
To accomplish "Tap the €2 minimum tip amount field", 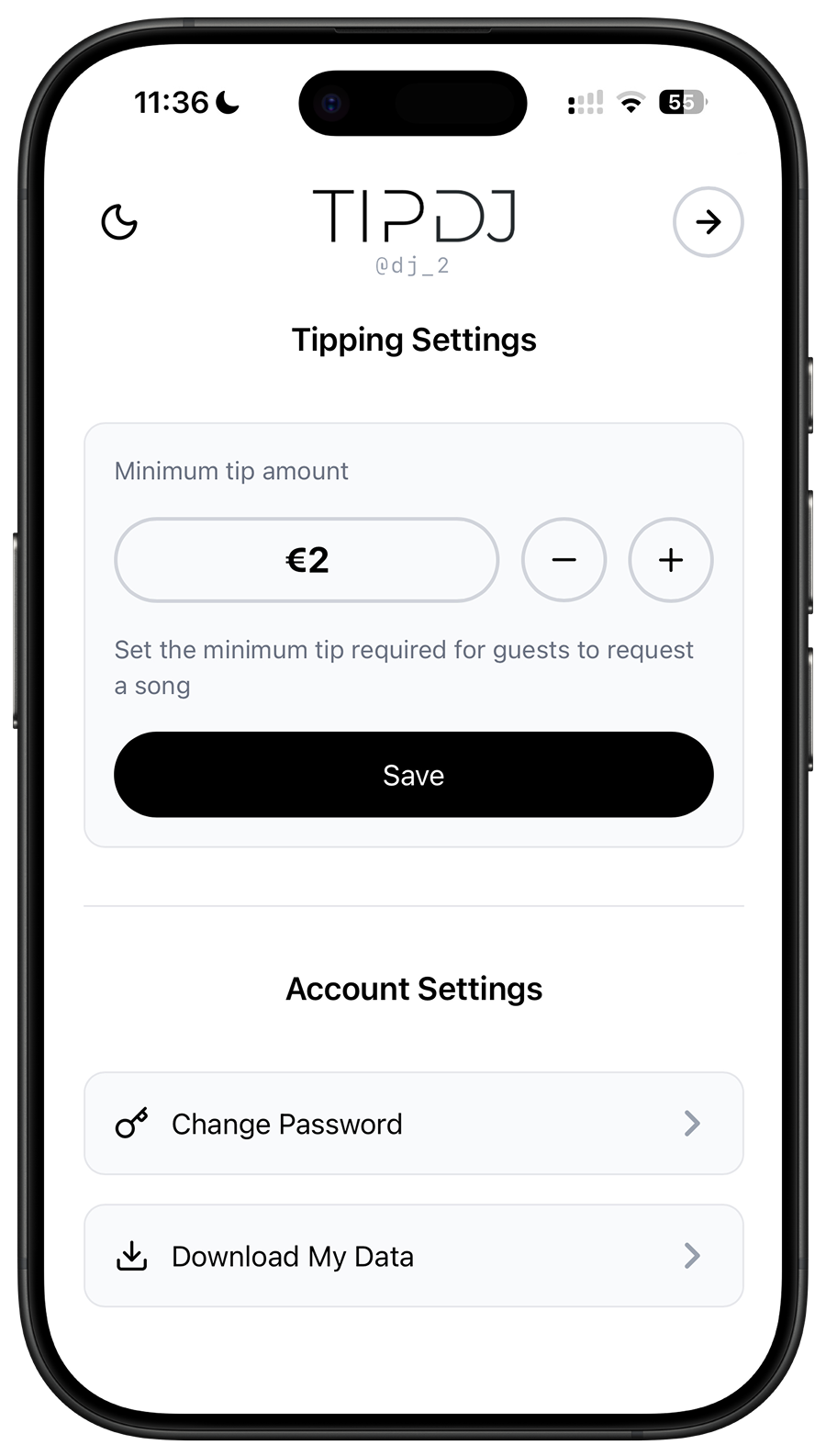I will coord(307,560).
